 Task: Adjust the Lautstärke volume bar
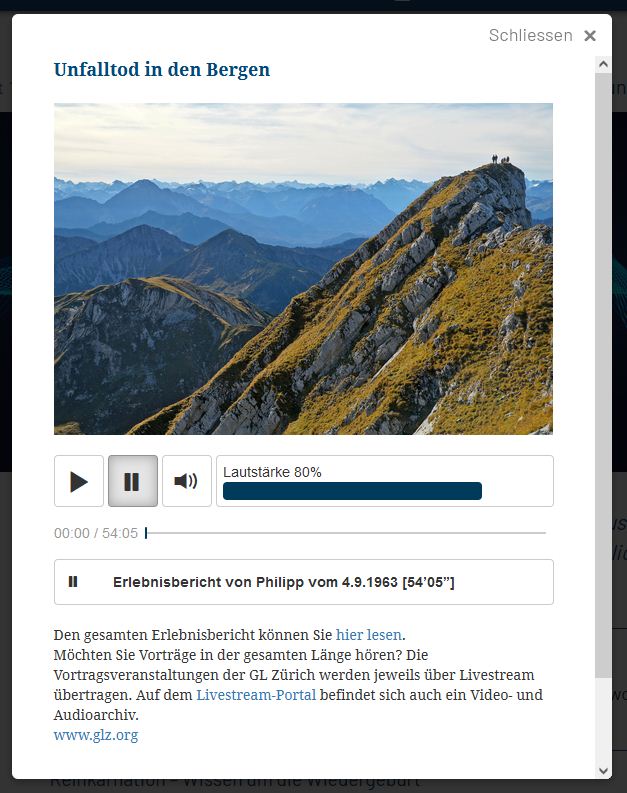pos(352,491)
